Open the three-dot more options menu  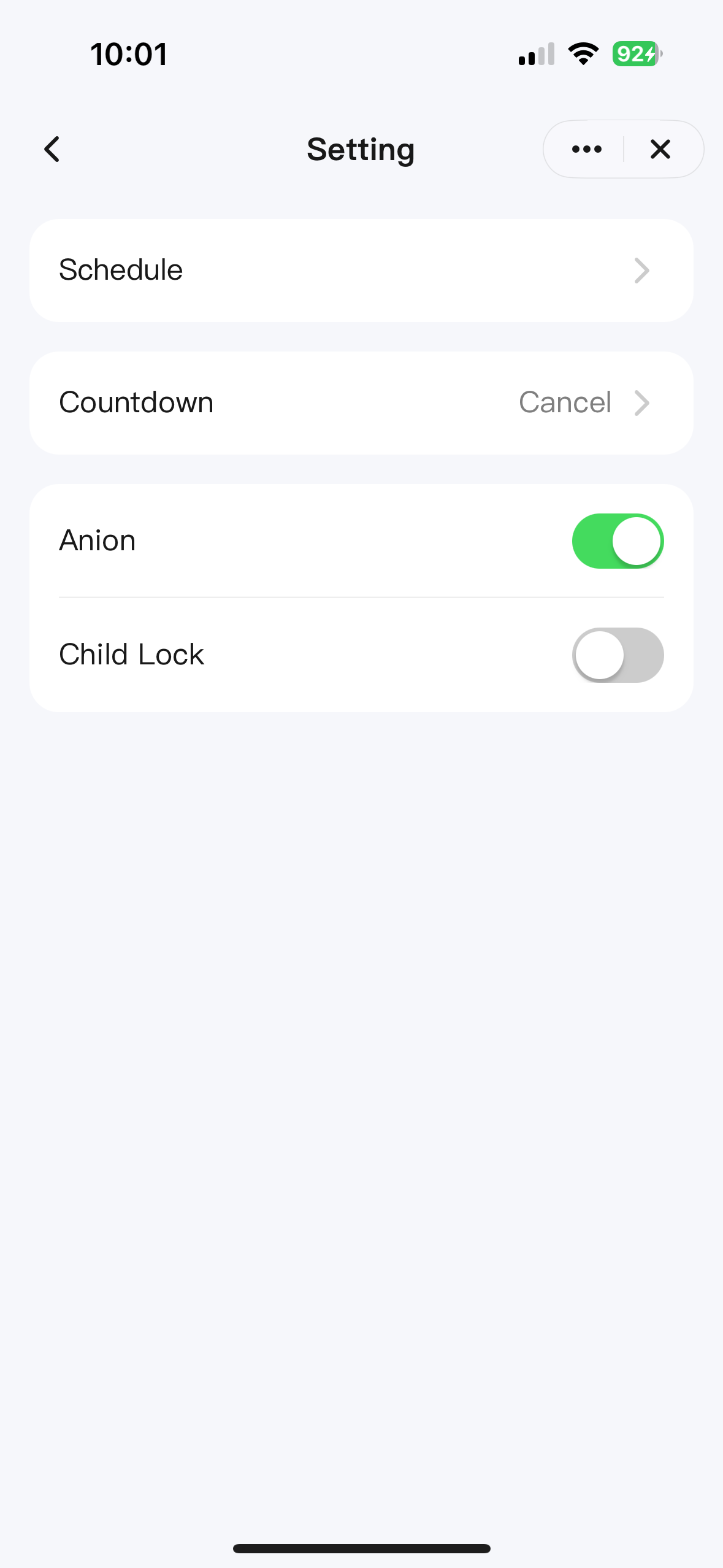[586, 149]
